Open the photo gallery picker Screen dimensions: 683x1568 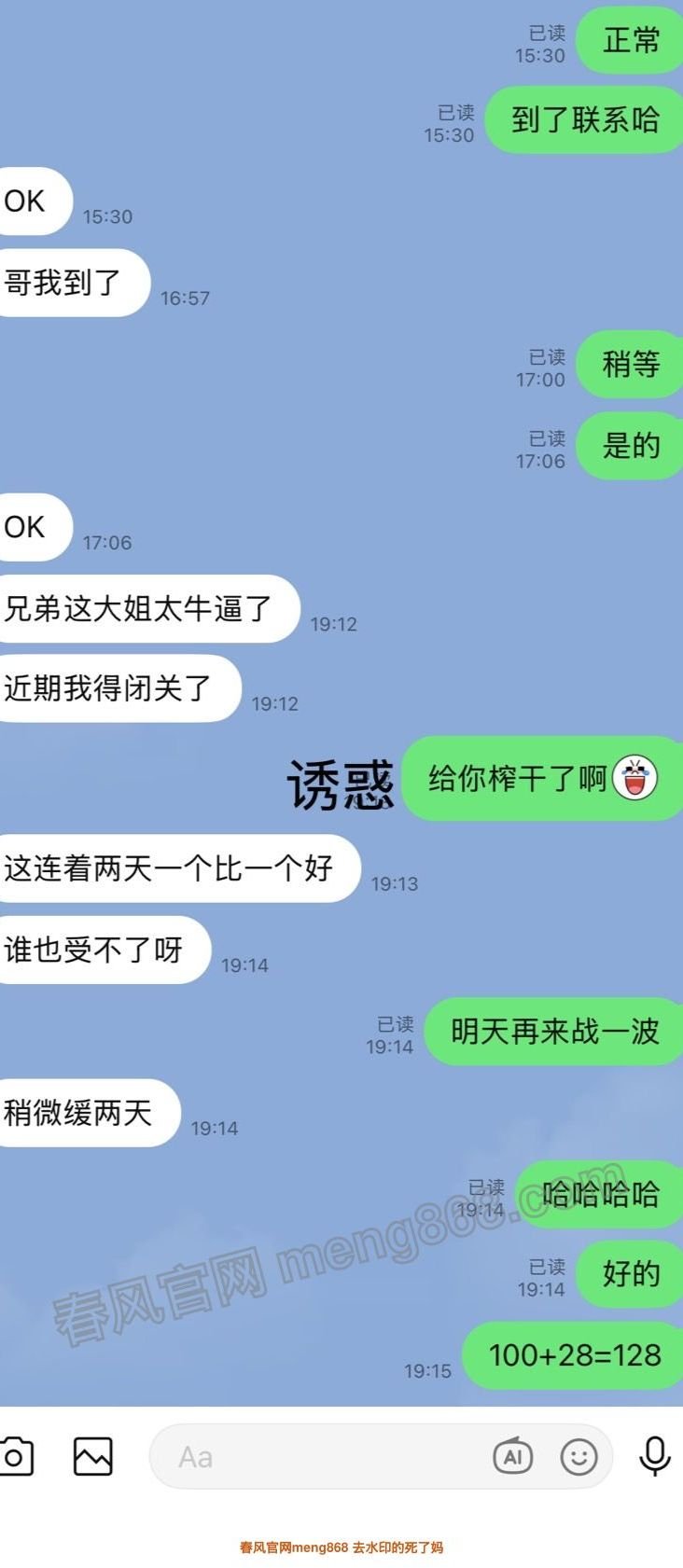click(x=93, y=1456)
